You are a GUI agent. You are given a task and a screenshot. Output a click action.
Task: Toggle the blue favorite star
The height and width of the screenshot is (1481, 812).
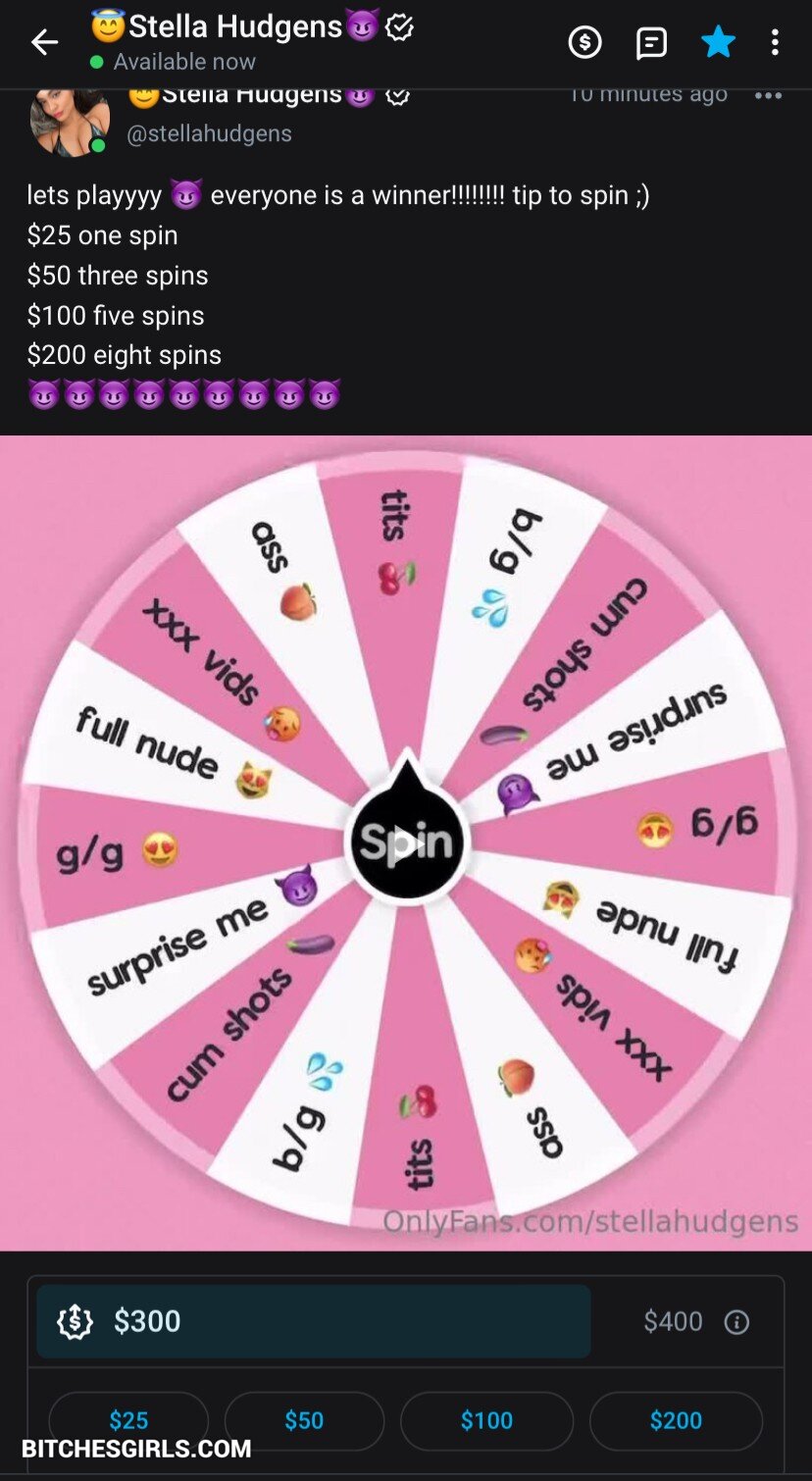point(718,42)
